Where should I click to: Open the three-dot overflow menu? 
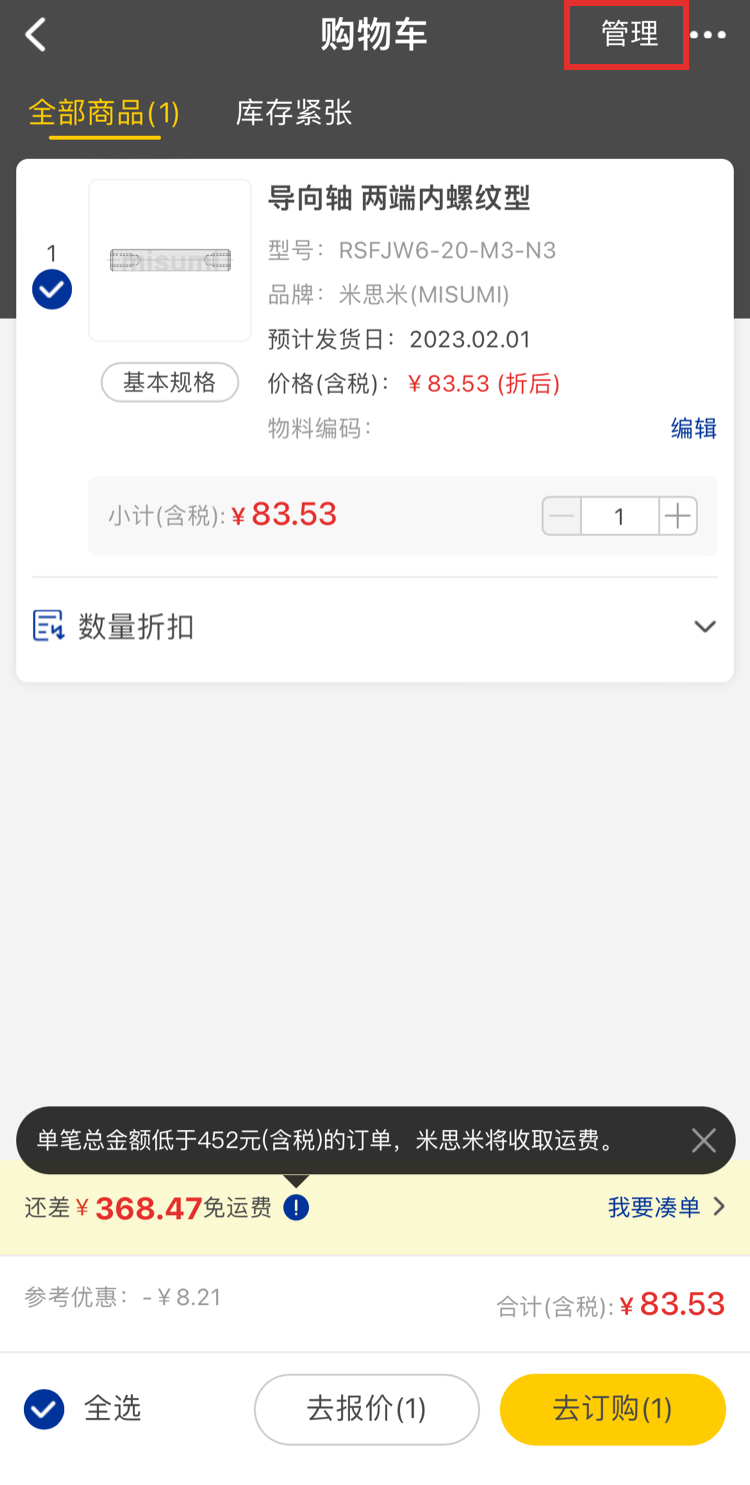pos(708,36)
